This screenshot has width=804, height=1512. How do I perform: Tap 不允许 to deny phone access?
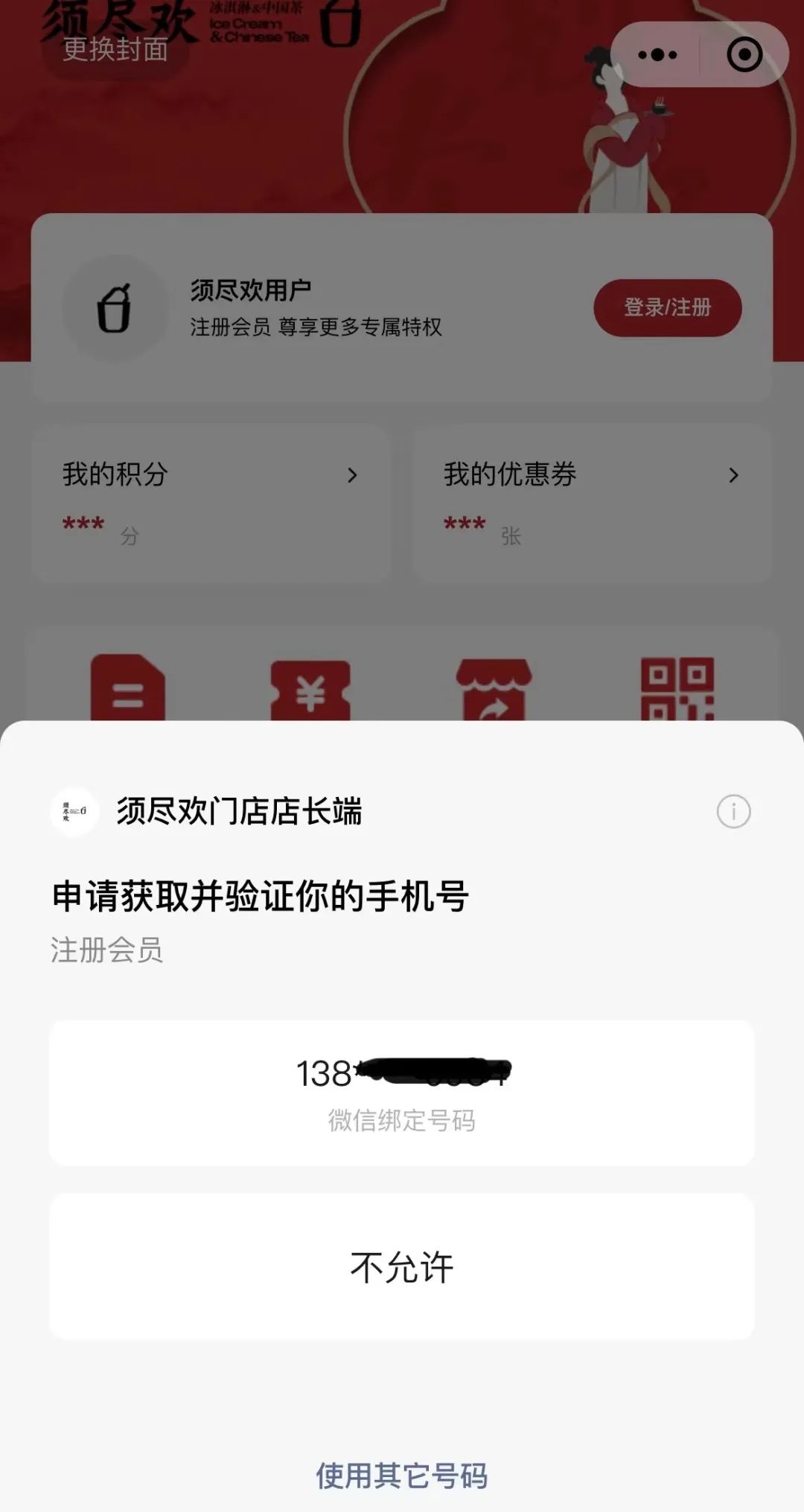click(x=402, y=1267)
